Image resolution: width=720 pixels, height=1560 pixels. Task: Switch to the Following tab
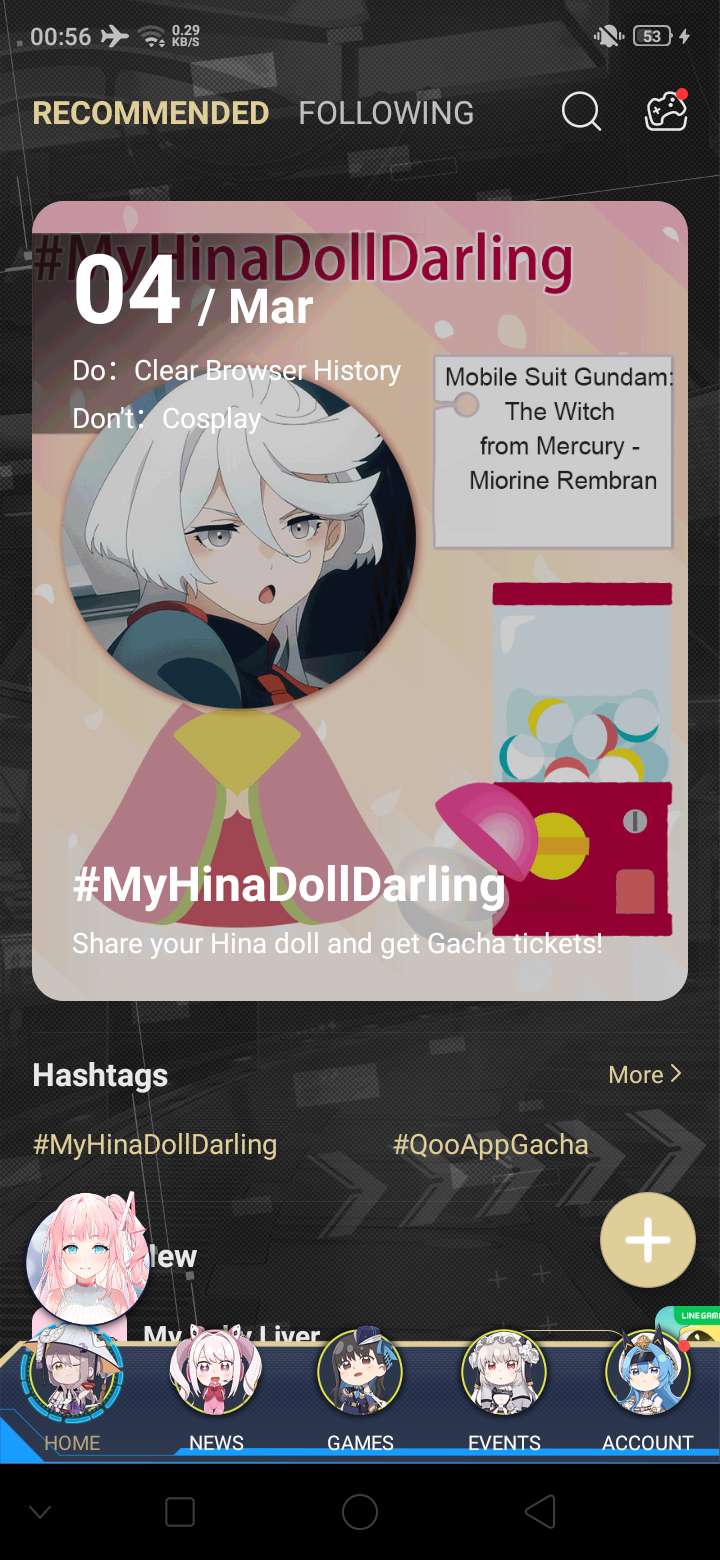[x=386, y=113]
